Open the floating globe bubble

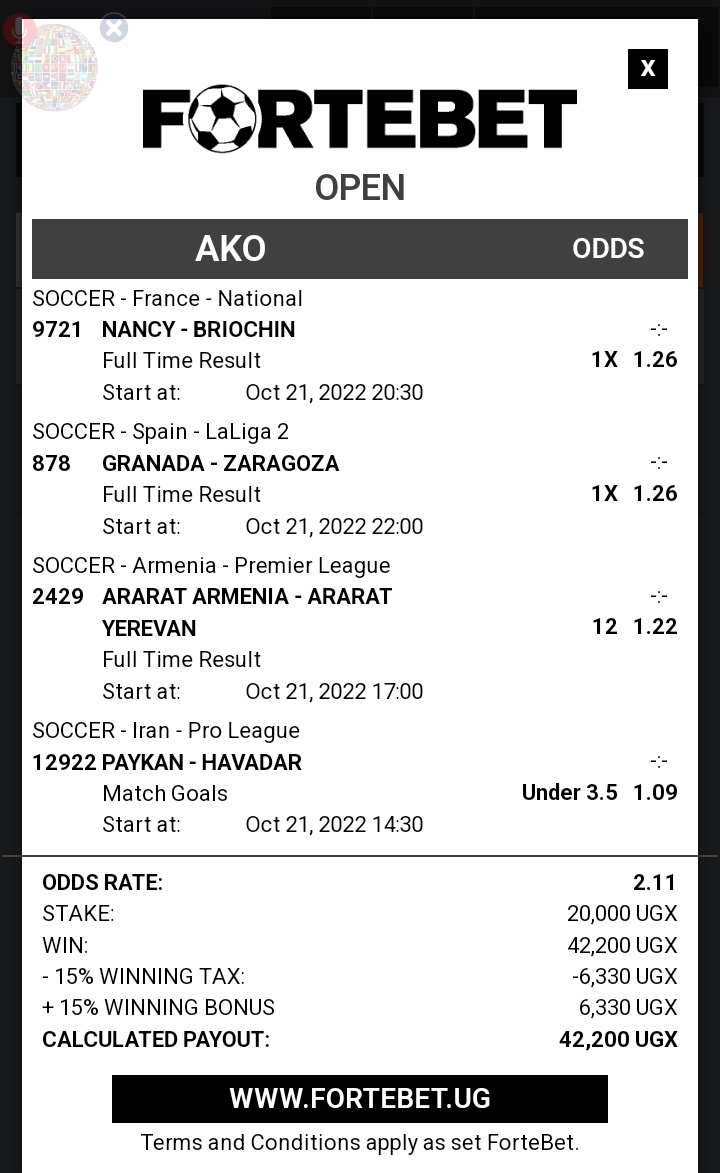[55, 67]
